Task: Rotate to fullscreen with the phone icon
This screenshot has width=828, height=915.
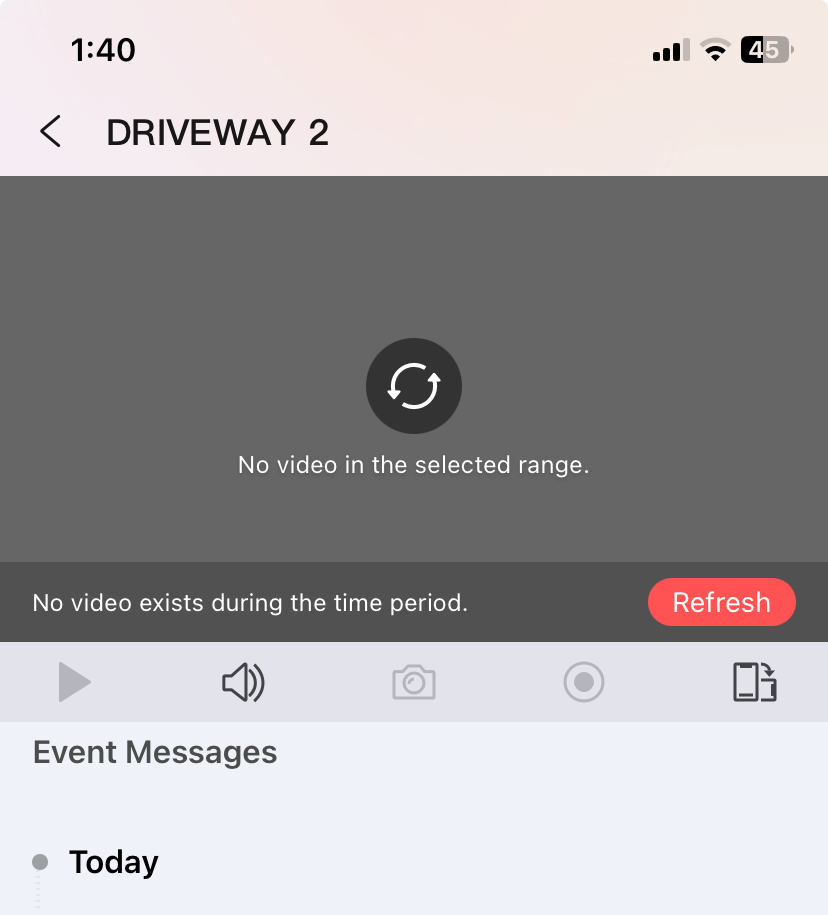Action: tap(754, 683)
